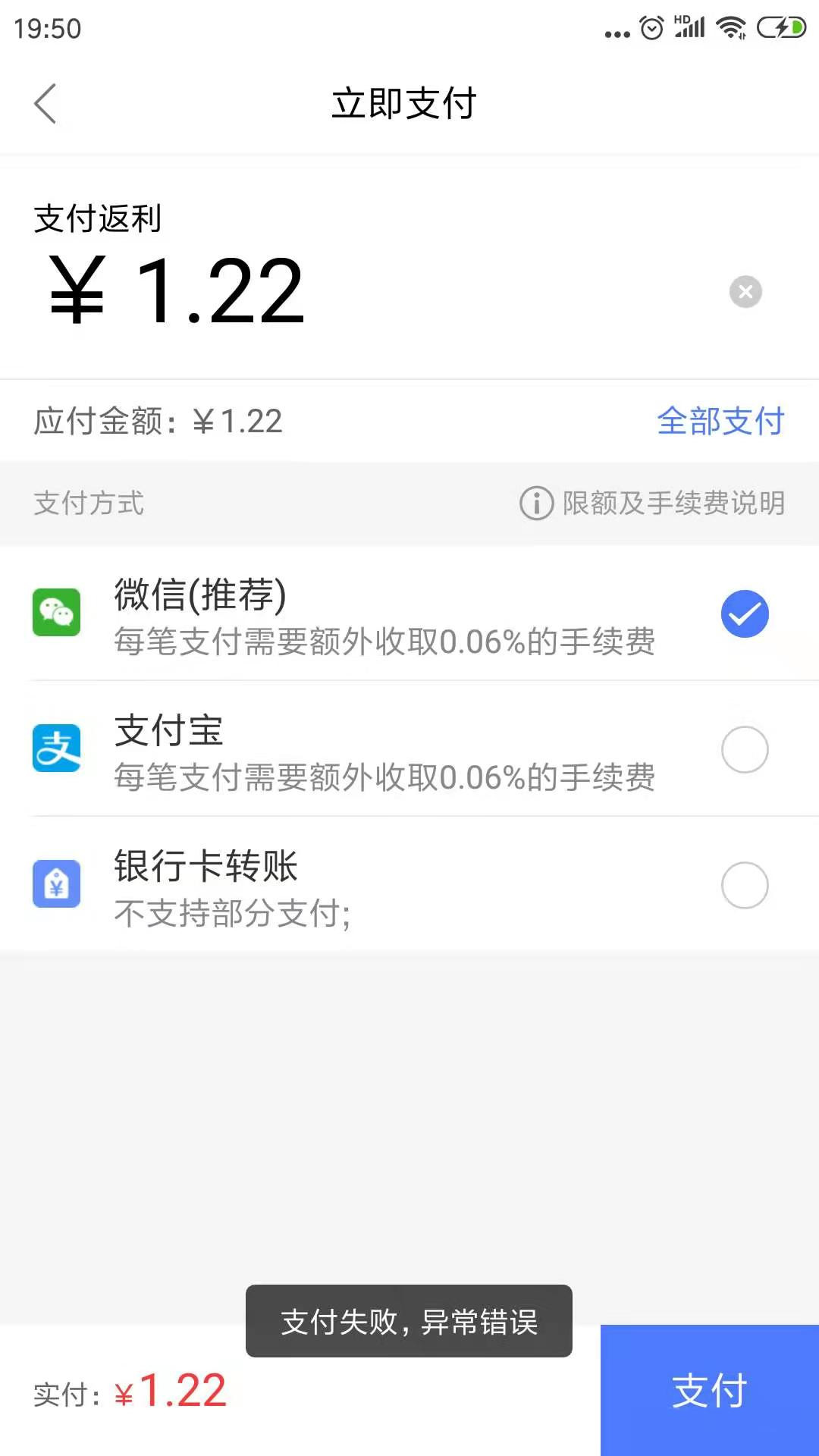Pick 银行卡转账 as payment method
The image size is (819, 1456).
[x=744, y=885]
